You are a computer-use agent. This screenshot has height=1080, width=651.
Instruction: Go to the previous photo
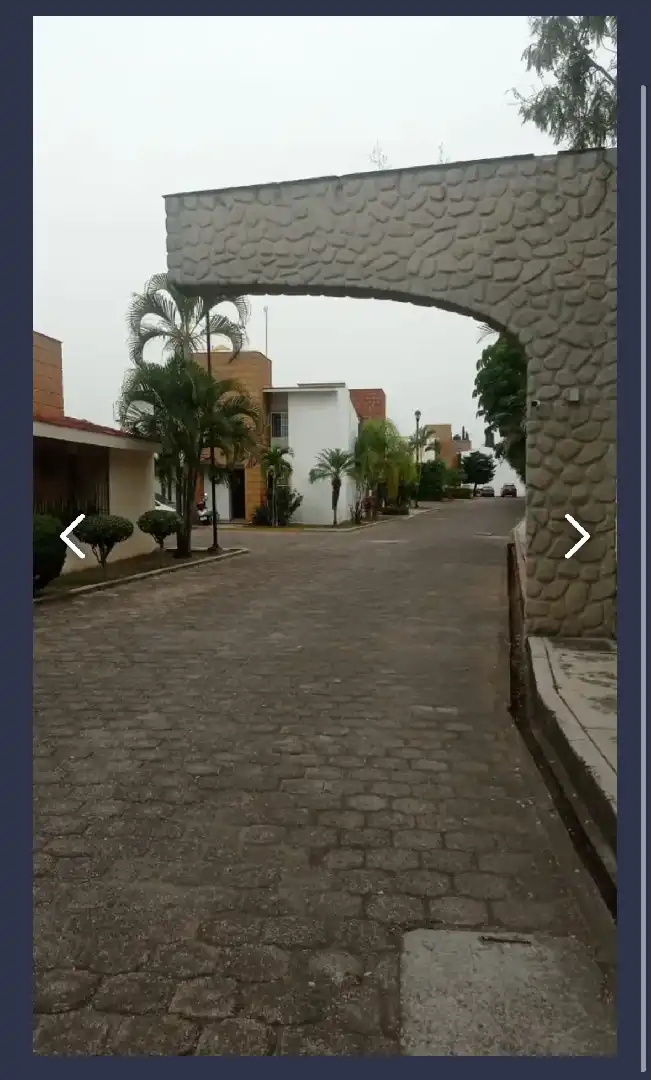tap(72, 536)
